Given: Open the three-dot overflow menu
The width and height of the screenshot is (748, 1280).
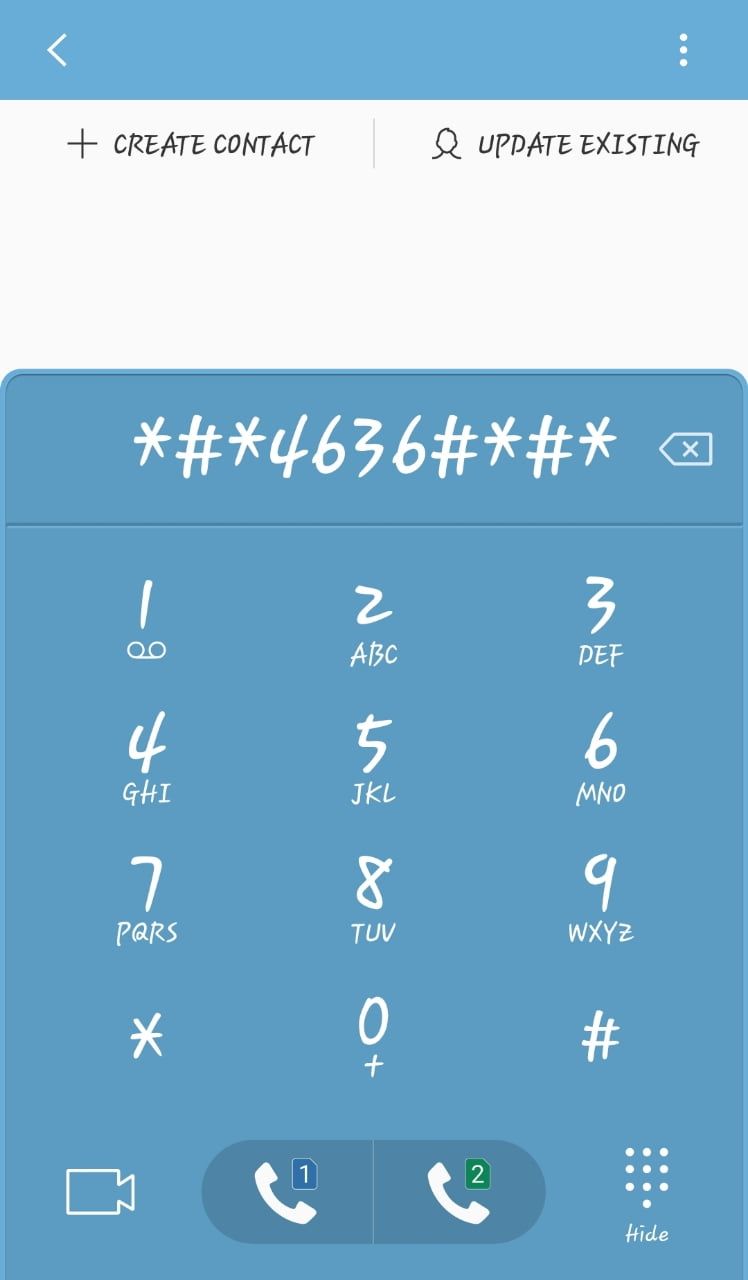Looking at the screenshot, I should (x=683, y=49).
